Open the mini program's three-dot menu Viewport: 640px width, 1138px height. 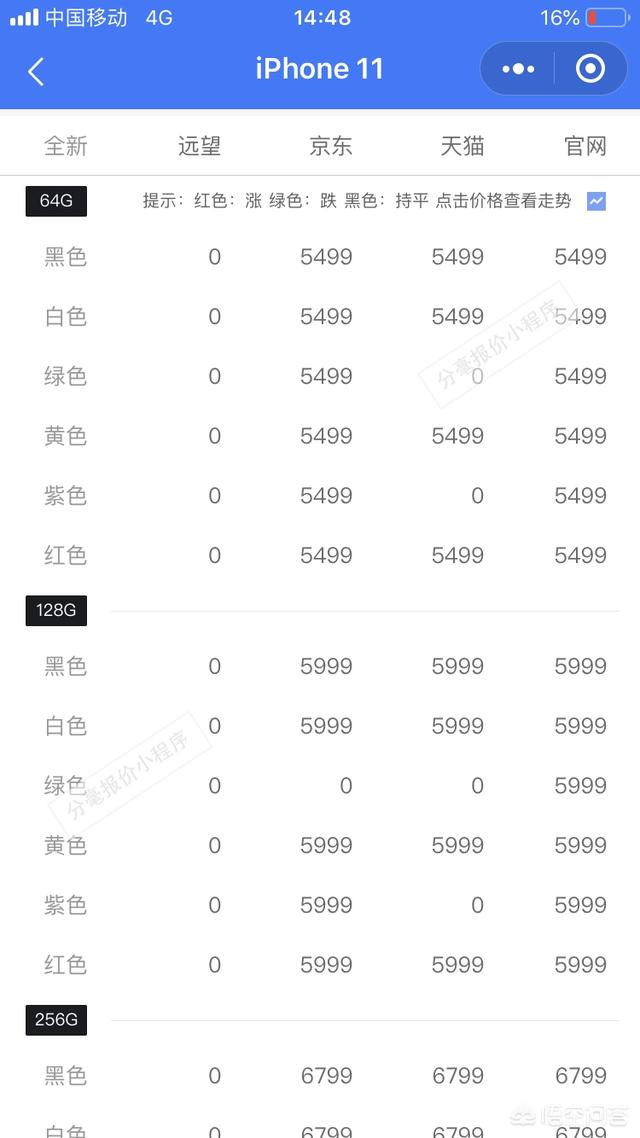pos(518,69)
